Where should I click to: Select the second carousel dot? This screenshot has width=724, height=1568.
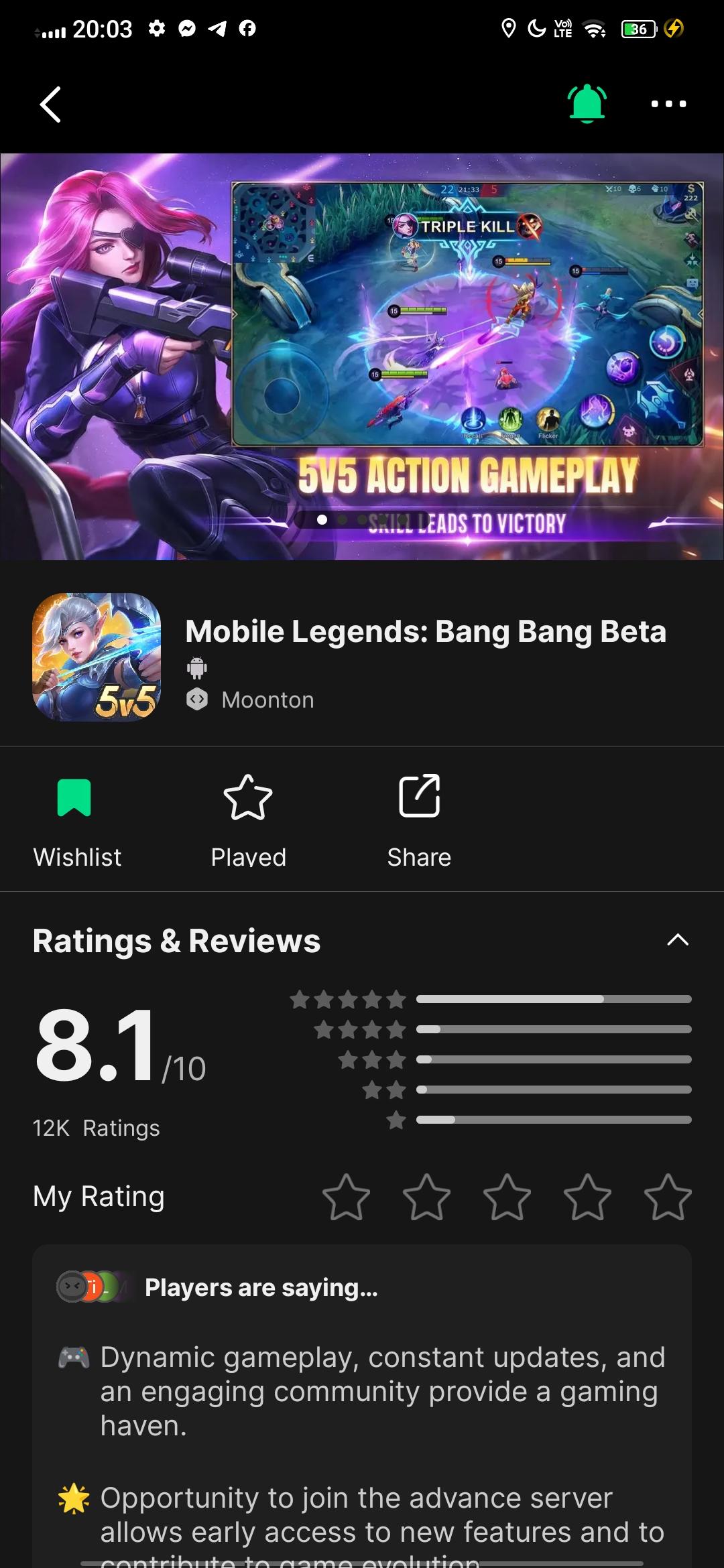pyautogui.click(x=343, y=519)
